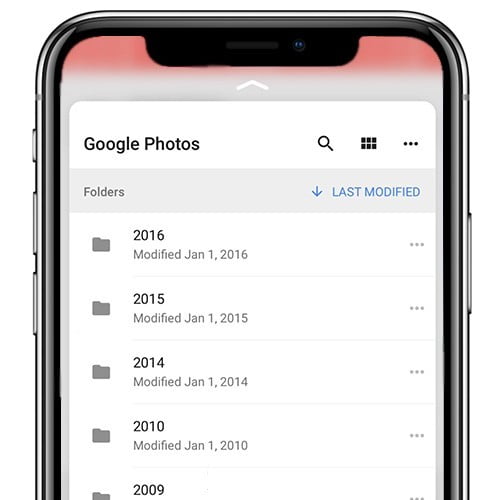Open the 2009 folder
500x500 pixels.
tap(252, 484)
